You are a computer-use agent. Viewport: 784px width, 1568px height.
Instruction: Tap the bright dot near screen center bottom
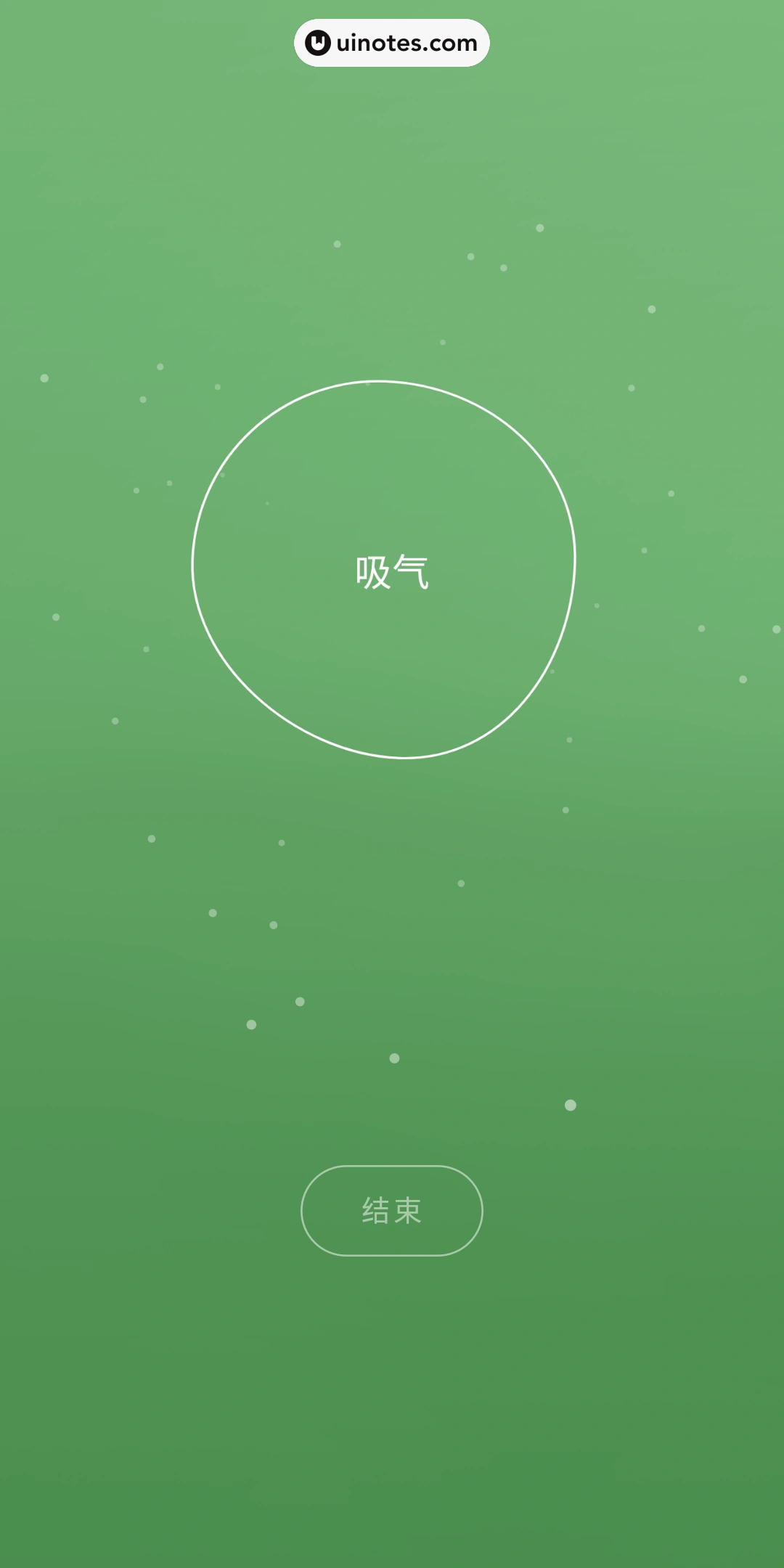pos(394,1058)
